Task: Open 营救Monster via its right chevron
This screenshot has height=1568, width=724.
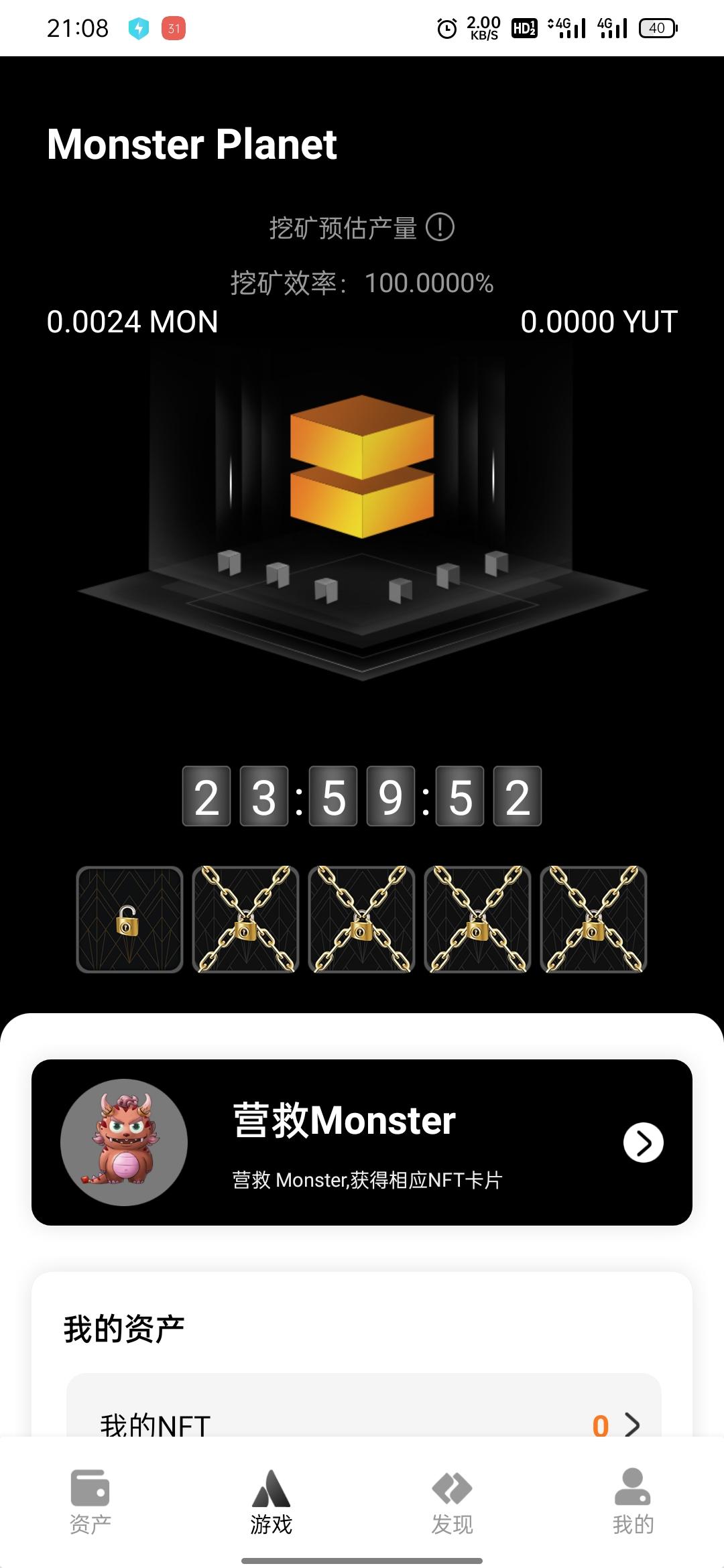Action: 642,1141
